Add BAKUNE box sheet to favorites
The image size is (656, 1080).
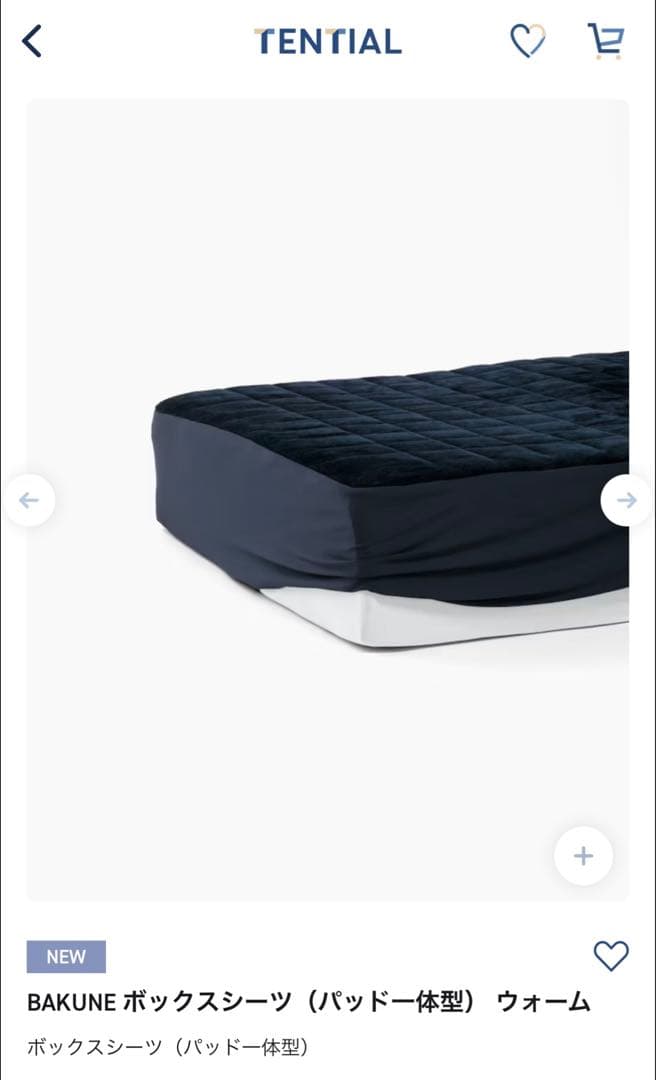(x=611, y=956)
